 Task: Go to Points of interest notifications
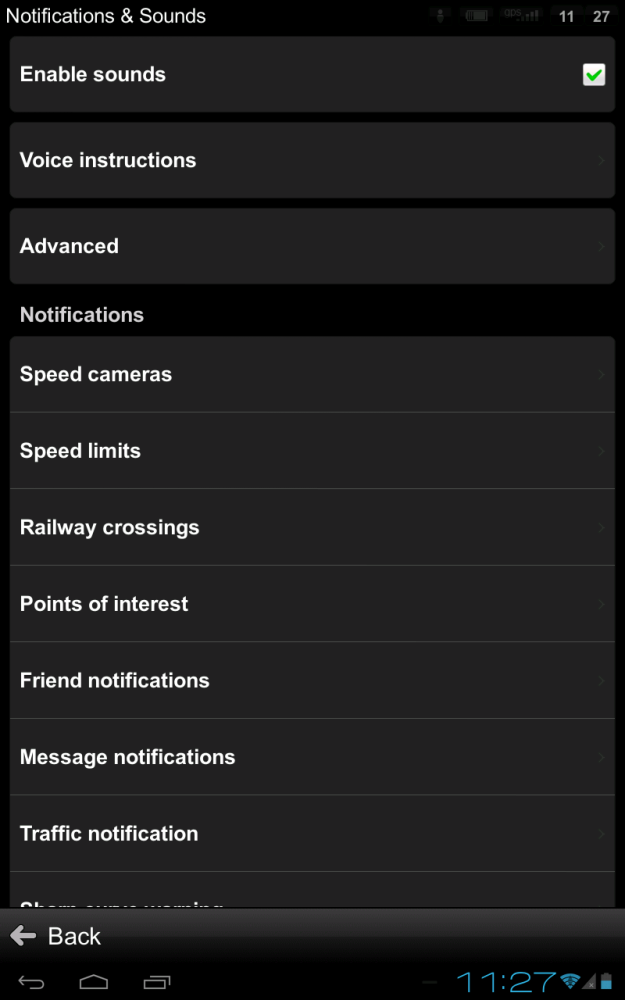coord(312,604)
